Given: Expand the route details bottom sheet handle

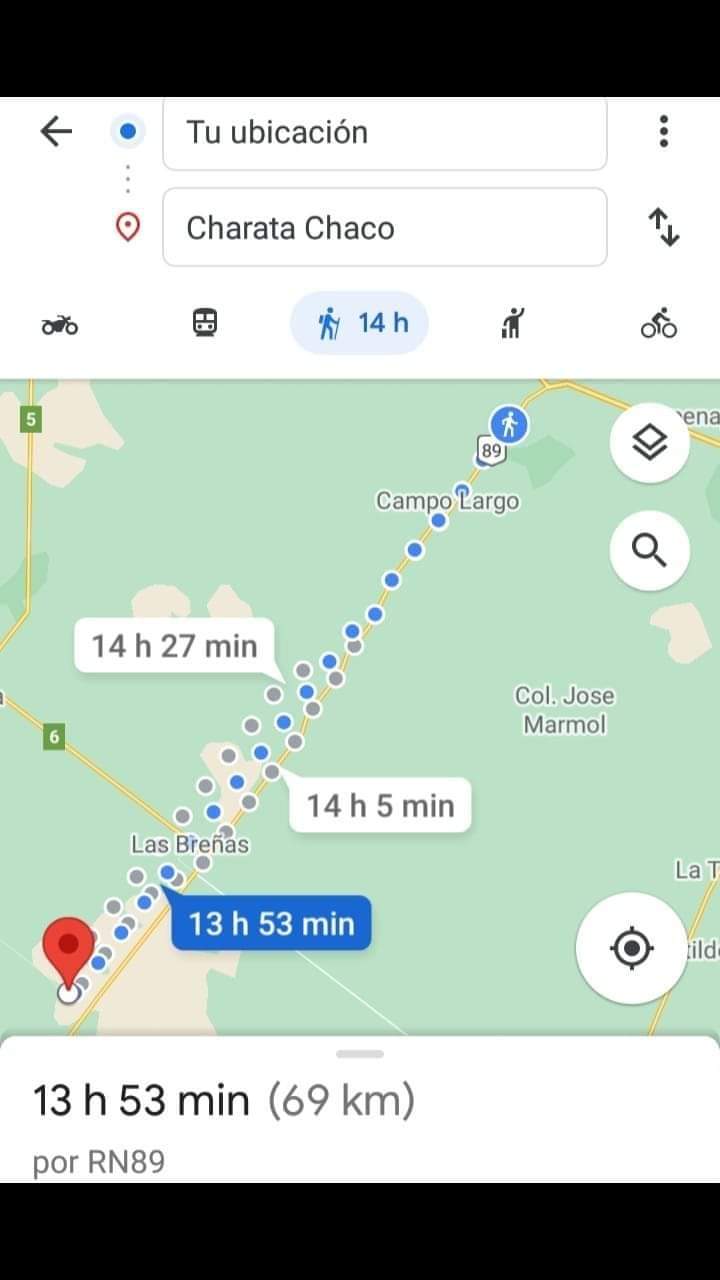Looking at the screenshot, I should 360,1054.
